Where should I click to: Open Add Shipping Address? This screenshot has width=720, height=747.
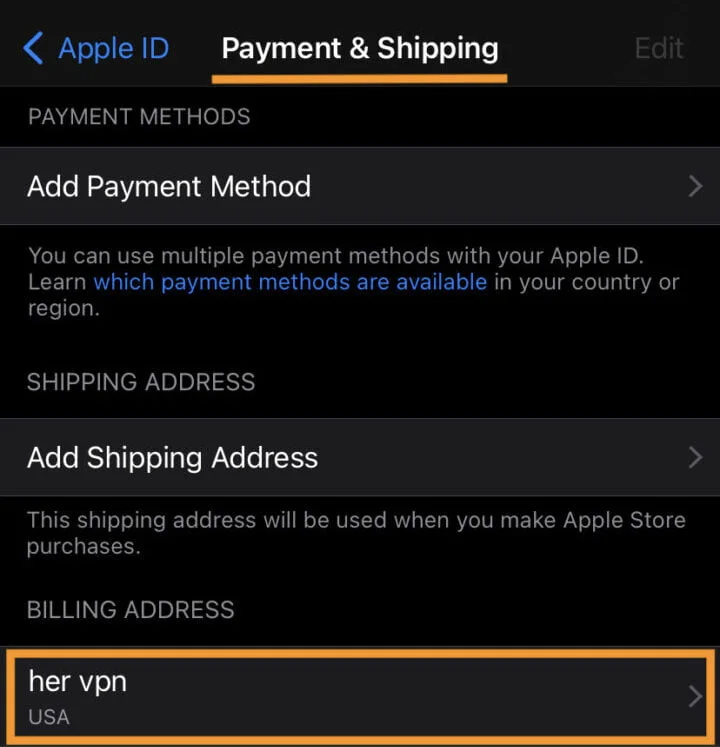360,458
